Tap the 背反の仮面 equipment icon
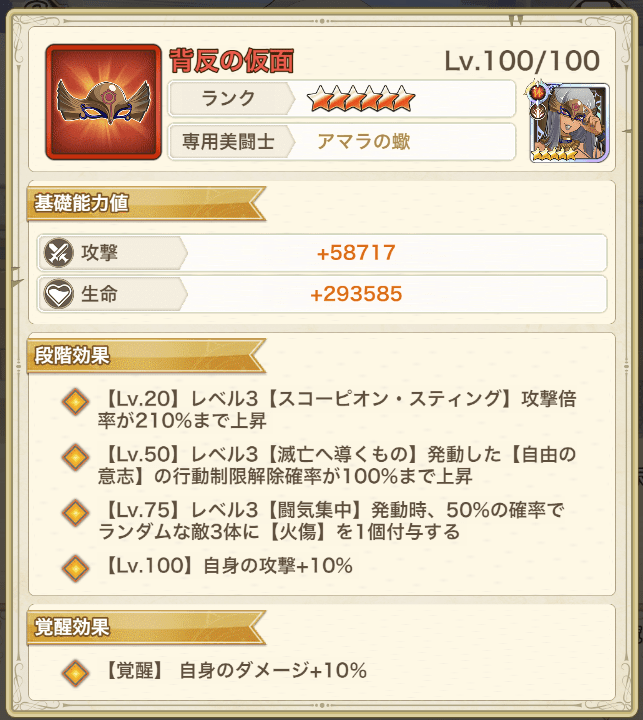Screen dimensions: 643x720 [104, 103]
